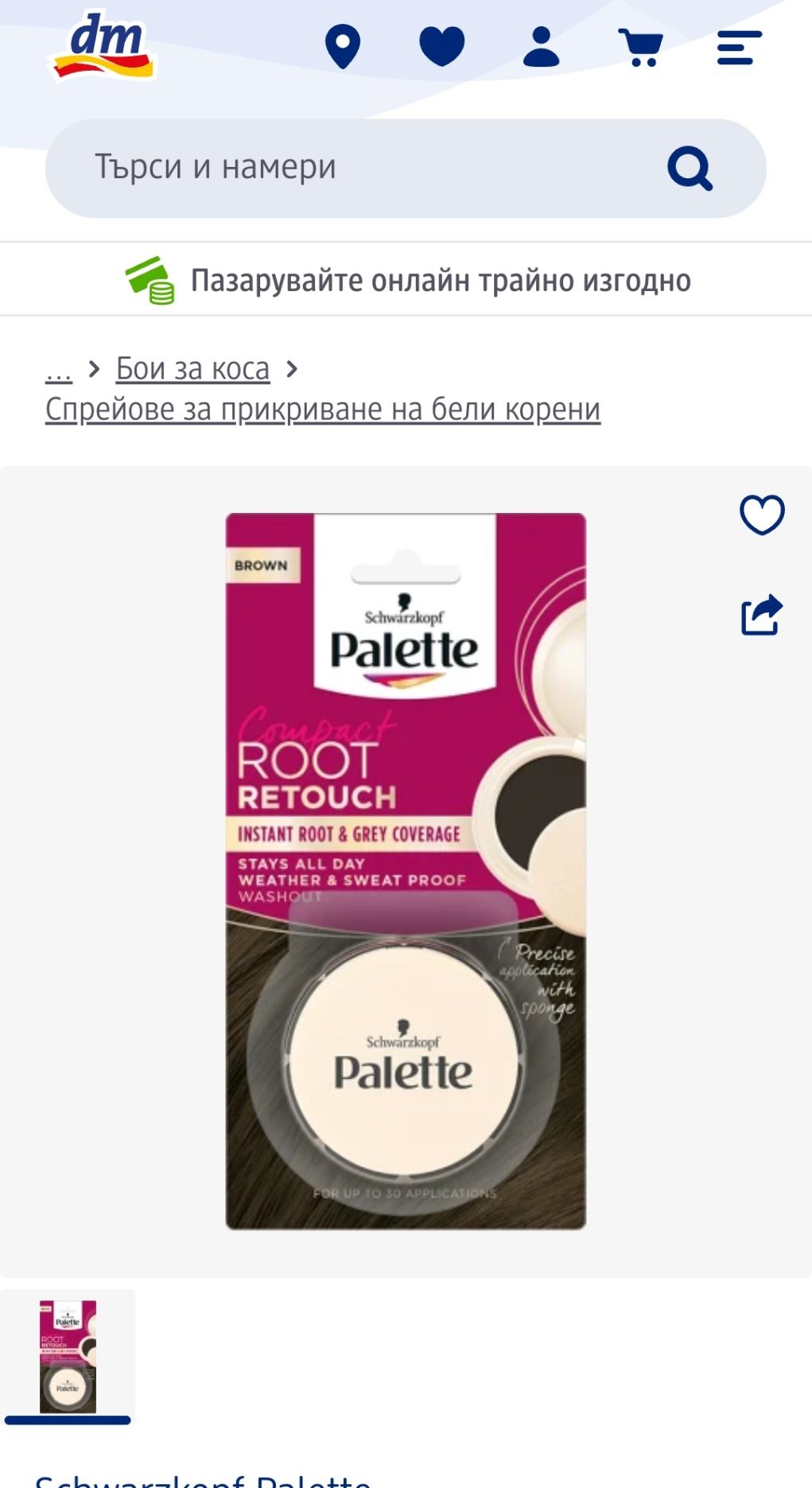Image resolution: width=812 pixels, height=1488 pixels.
Task: View the large product image
Action: [x=406, y=871]
